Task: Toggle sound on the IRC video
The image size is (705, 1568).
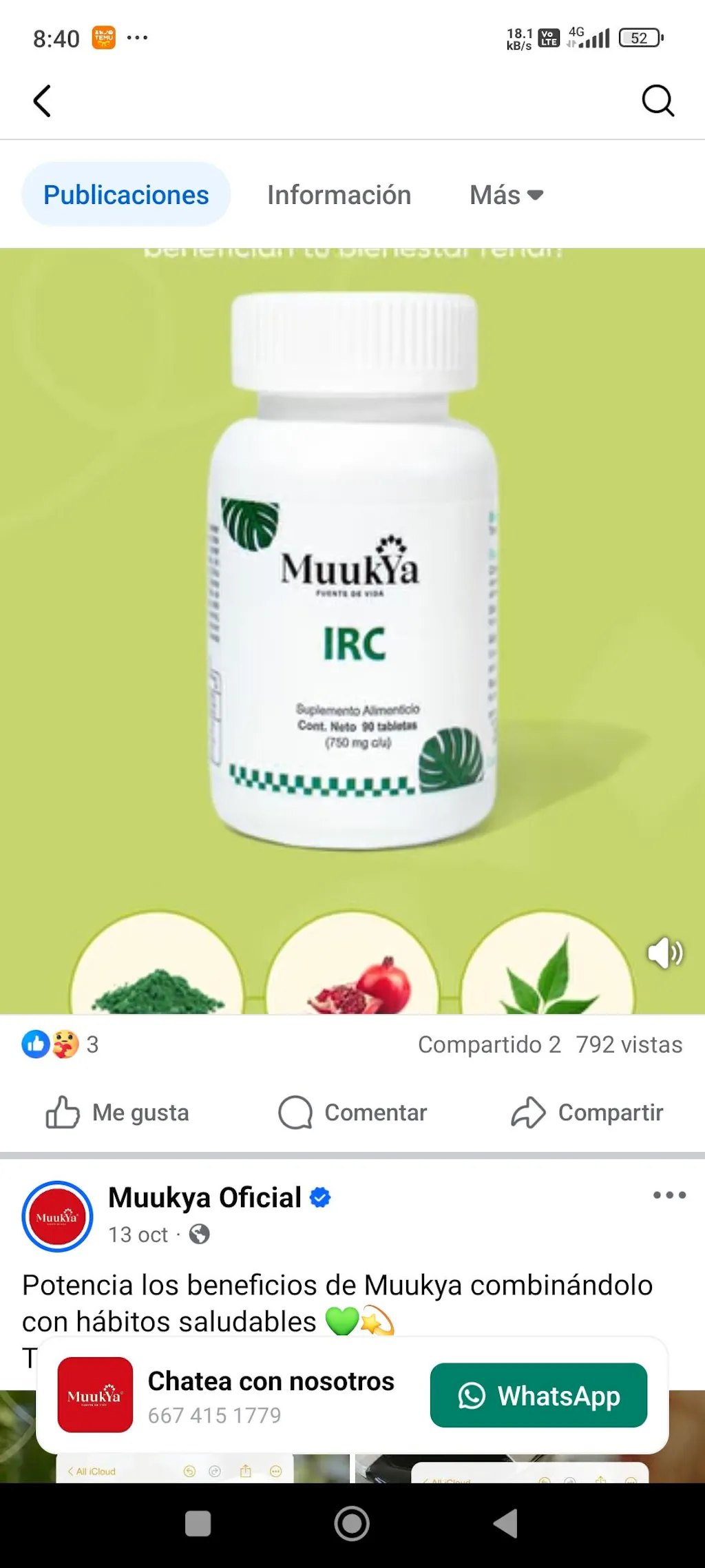Action: [664, 953]
